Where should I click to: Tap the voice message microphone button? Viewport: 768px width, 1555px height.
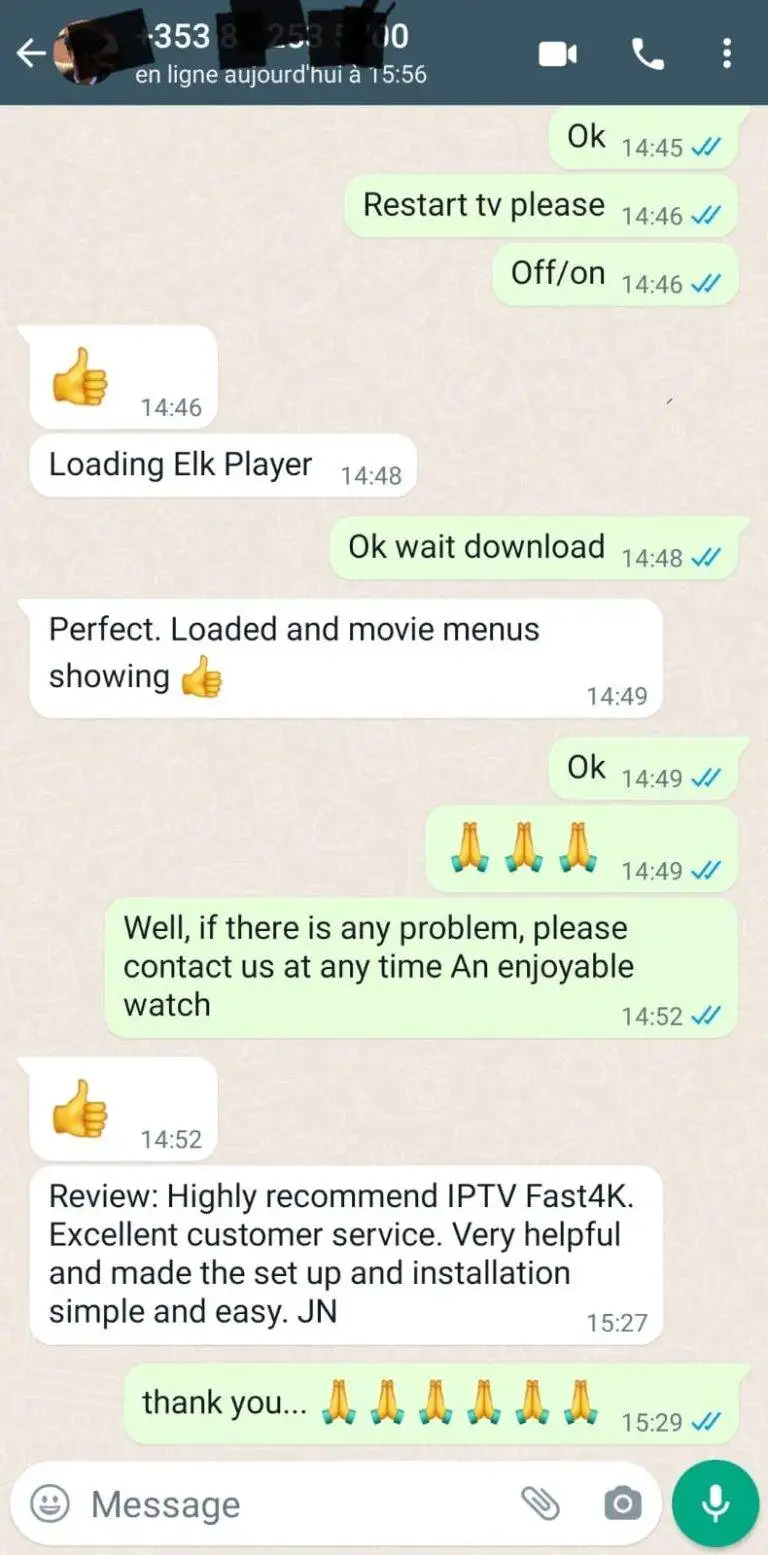click(715, 1503)
